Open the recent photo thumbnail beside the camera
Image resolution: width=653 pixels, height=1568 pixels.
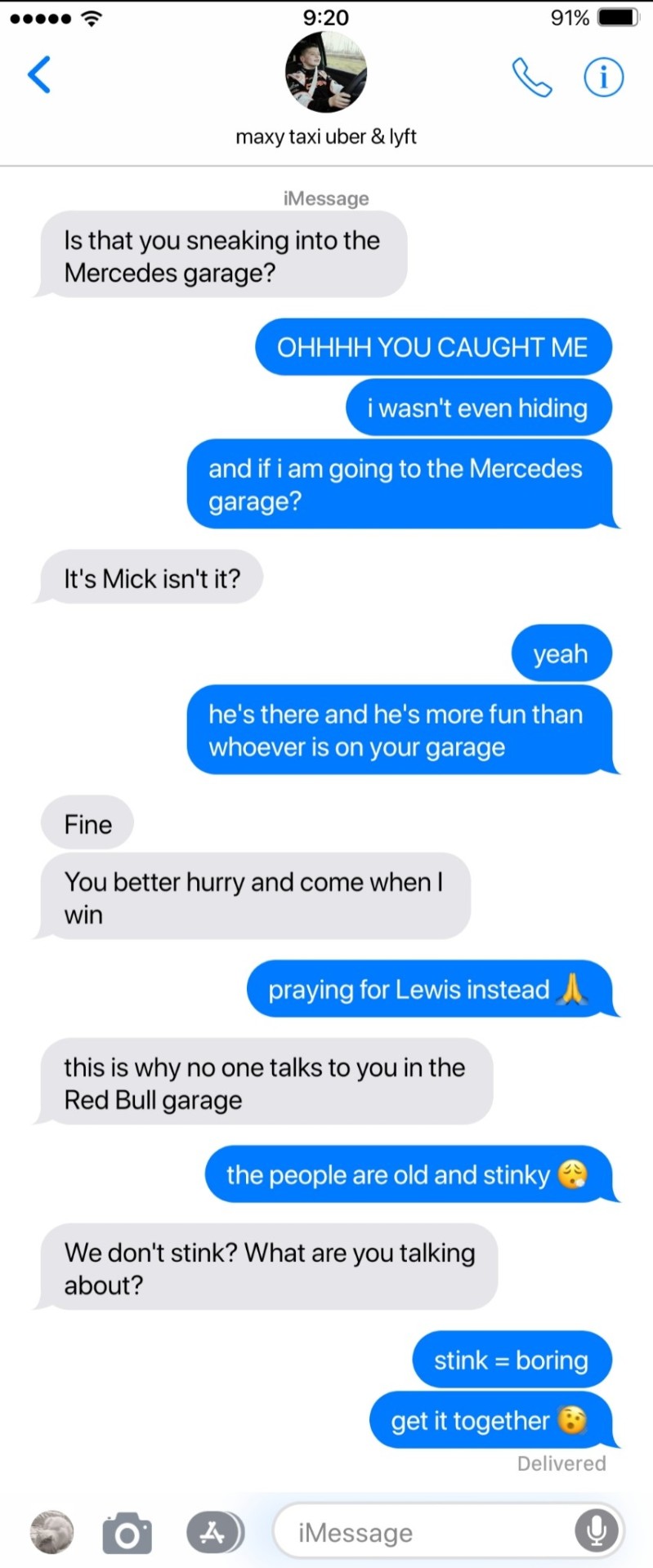point(52,1532)
